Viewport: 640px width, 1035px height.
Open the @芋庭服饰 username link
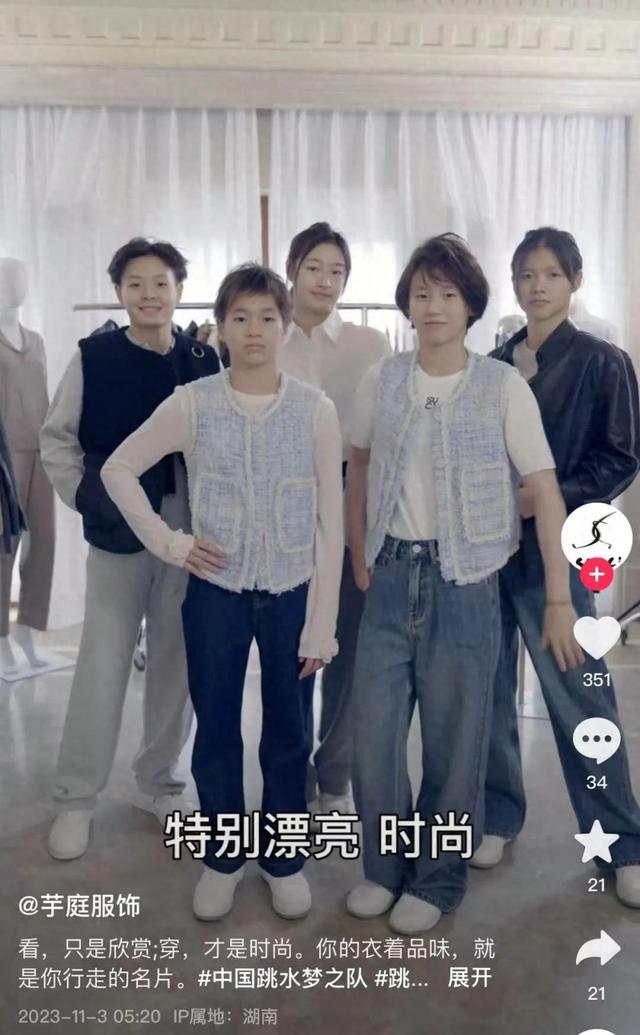[79, 906]
